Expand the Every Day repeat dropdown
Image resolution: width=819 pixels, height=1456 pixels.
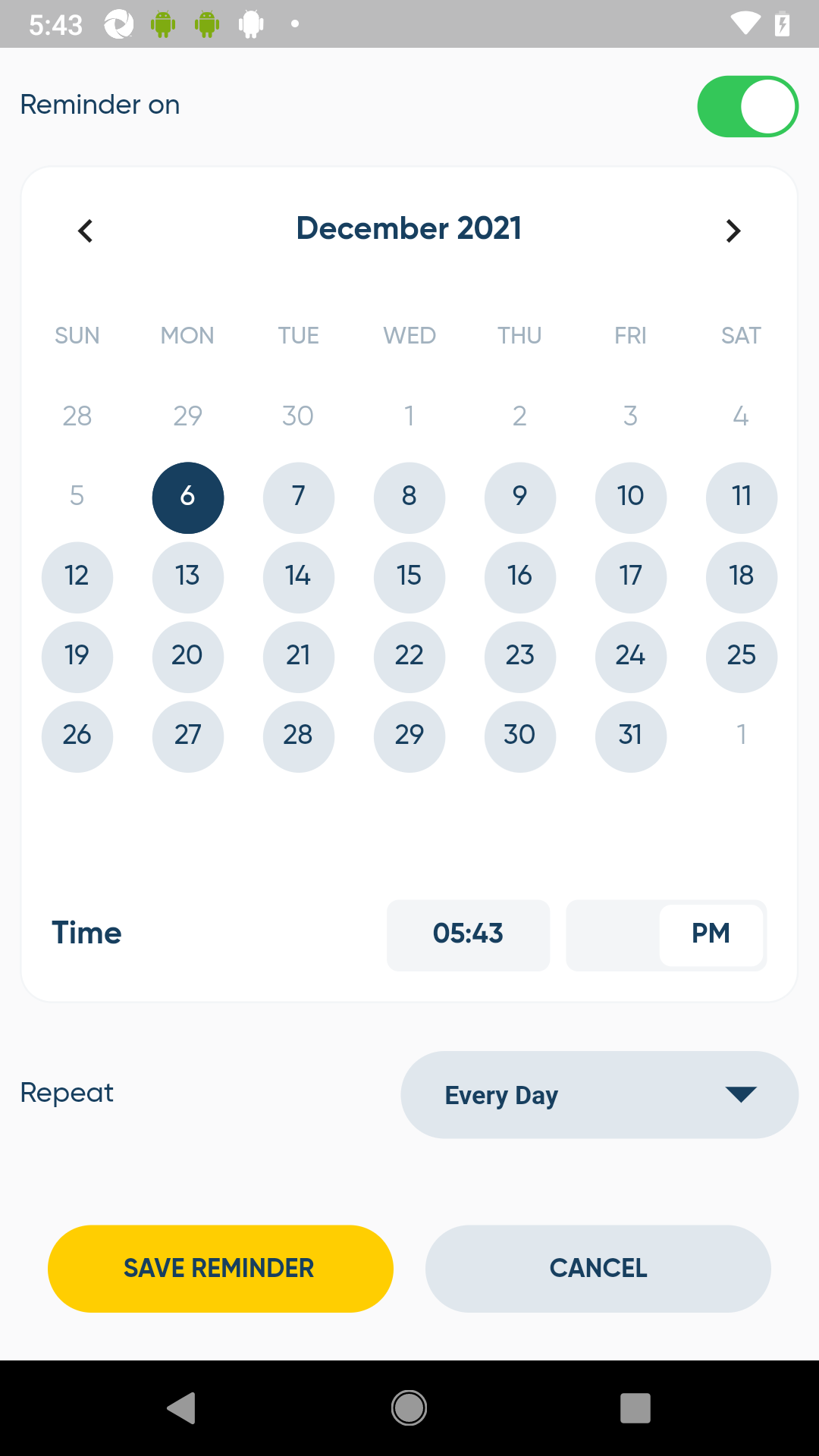point(599,1094)
